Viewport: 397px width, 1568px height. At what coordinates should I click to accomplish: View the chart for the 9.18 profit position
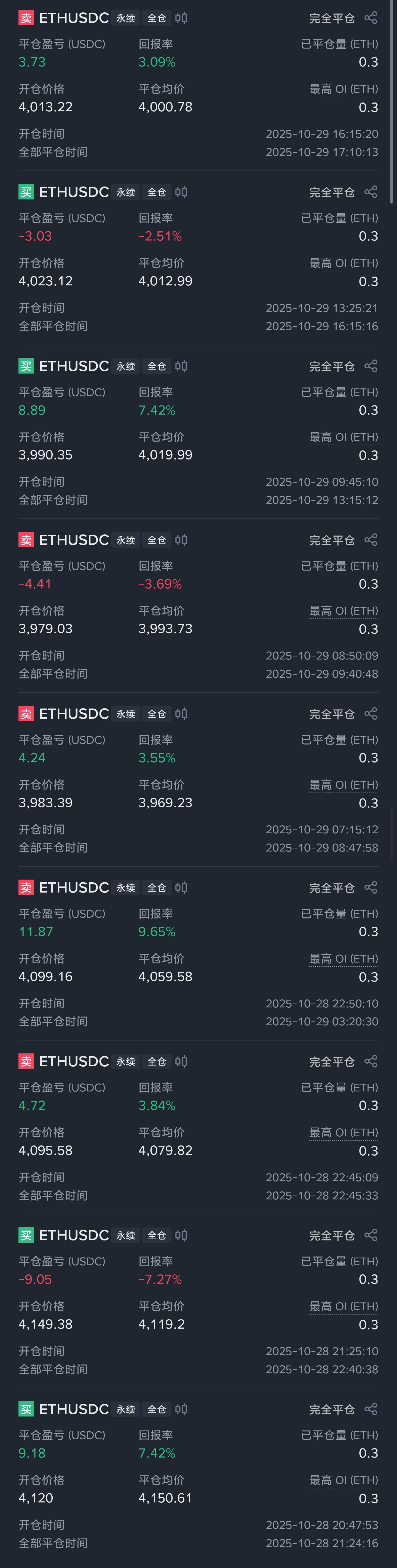181,1409
